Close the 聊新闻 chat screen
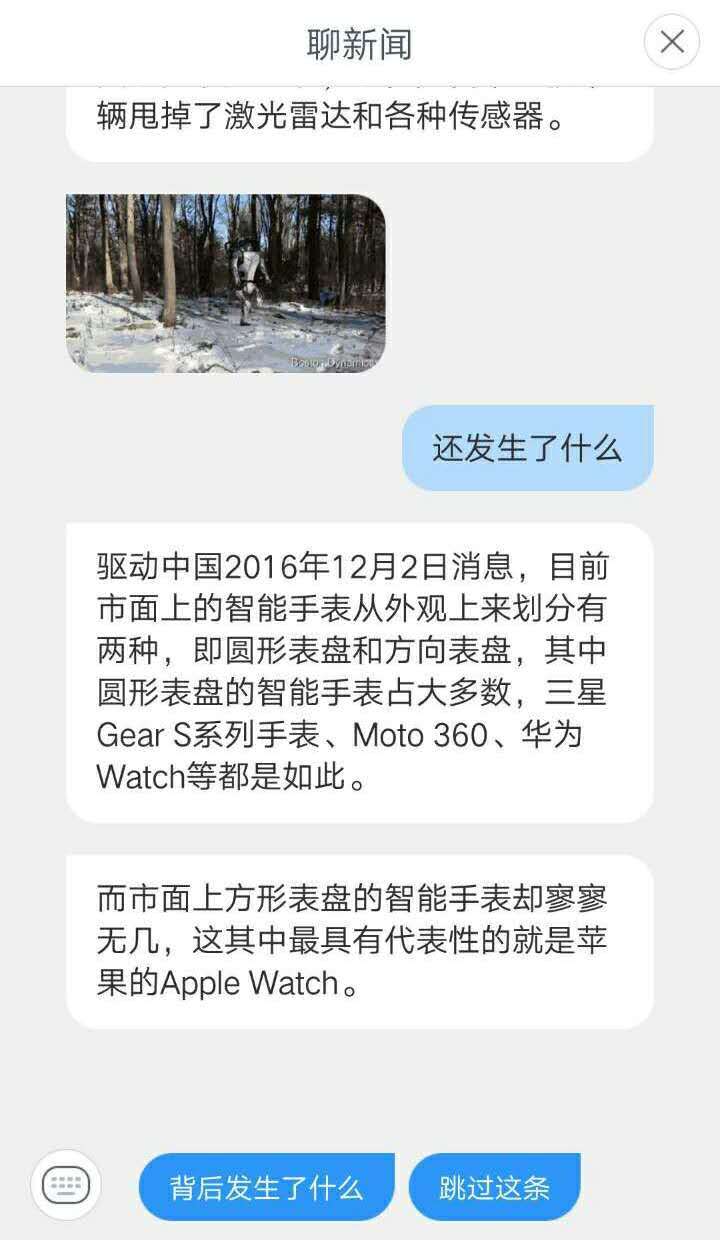The width and height of the screenshot is (720, 1240). [672, 42]
